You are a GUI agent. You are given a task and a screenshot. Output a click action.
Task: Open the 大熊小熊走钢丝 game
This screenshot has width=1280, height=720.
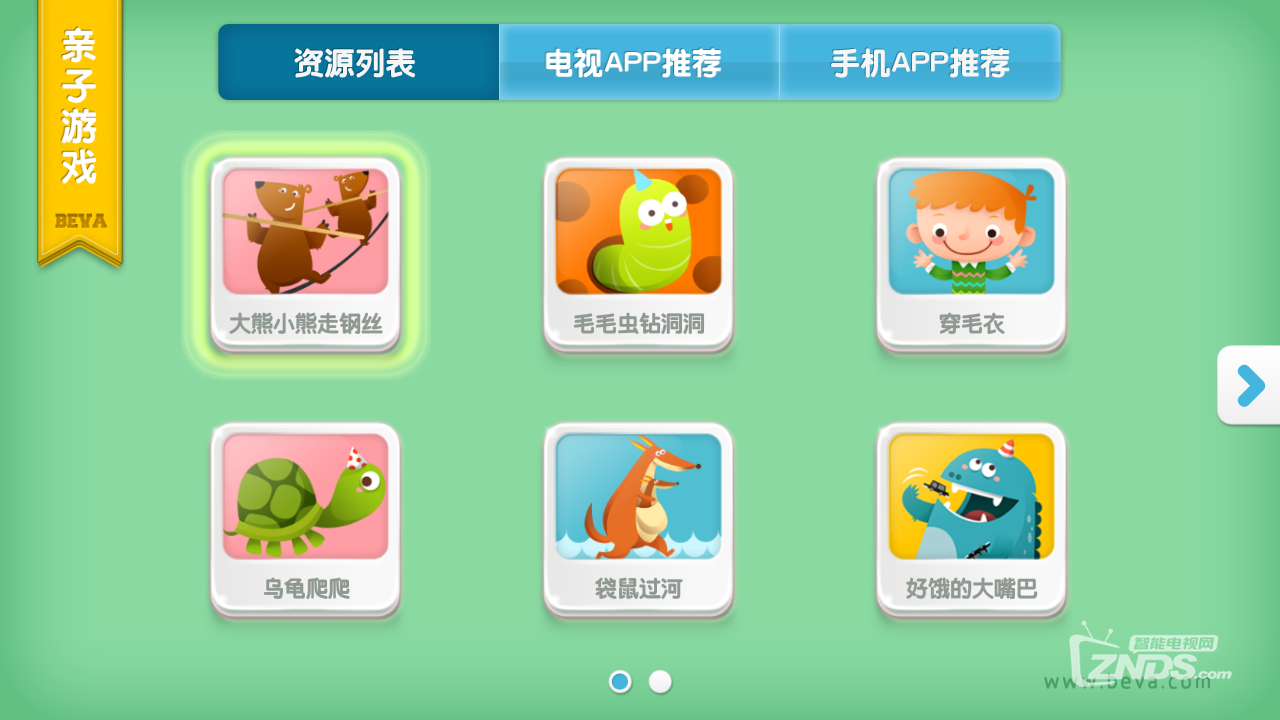pyautogui.click(x=305, y=252)
